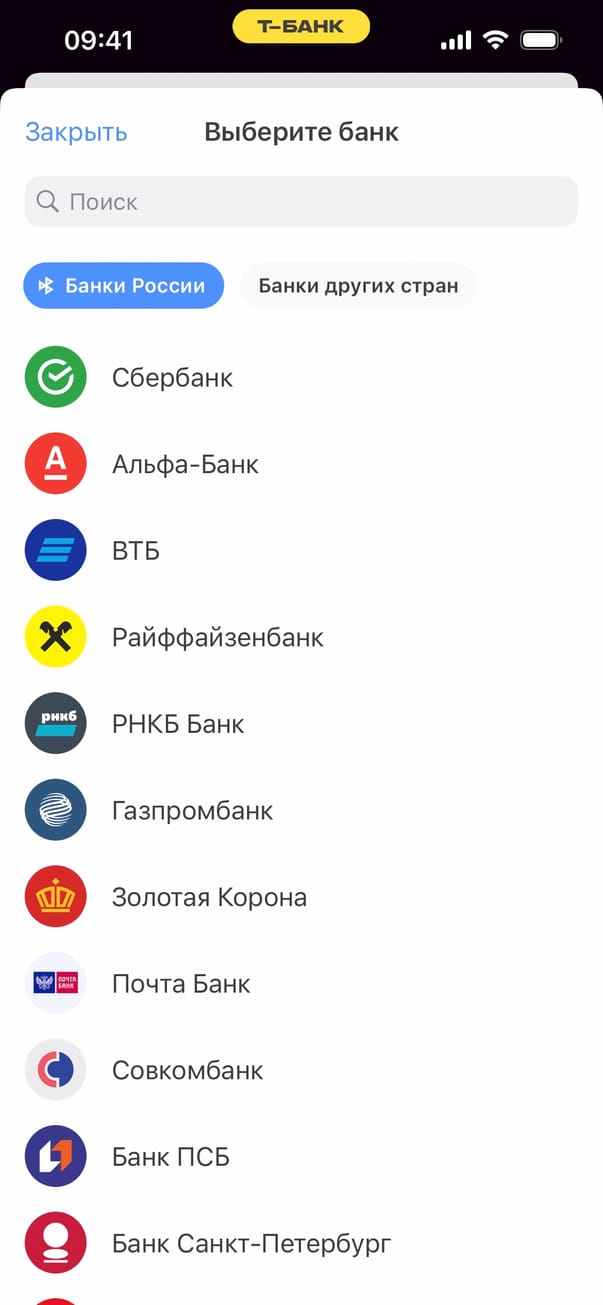Choose Альфа-Банк
This screenshot has height=1305, width=603.
185,464
